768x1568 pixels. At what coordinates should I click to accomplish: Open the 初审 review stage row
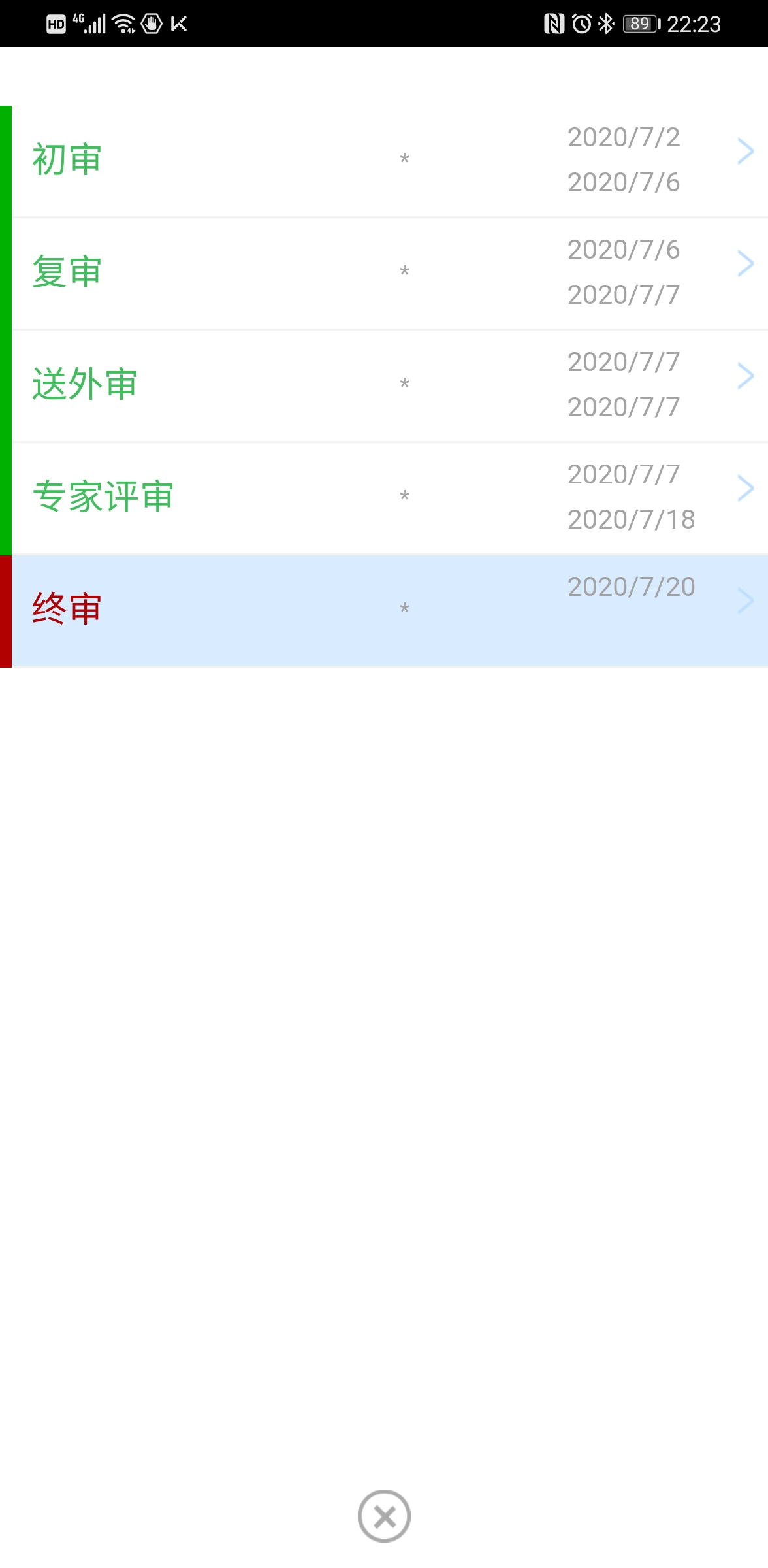coord(389,161)
